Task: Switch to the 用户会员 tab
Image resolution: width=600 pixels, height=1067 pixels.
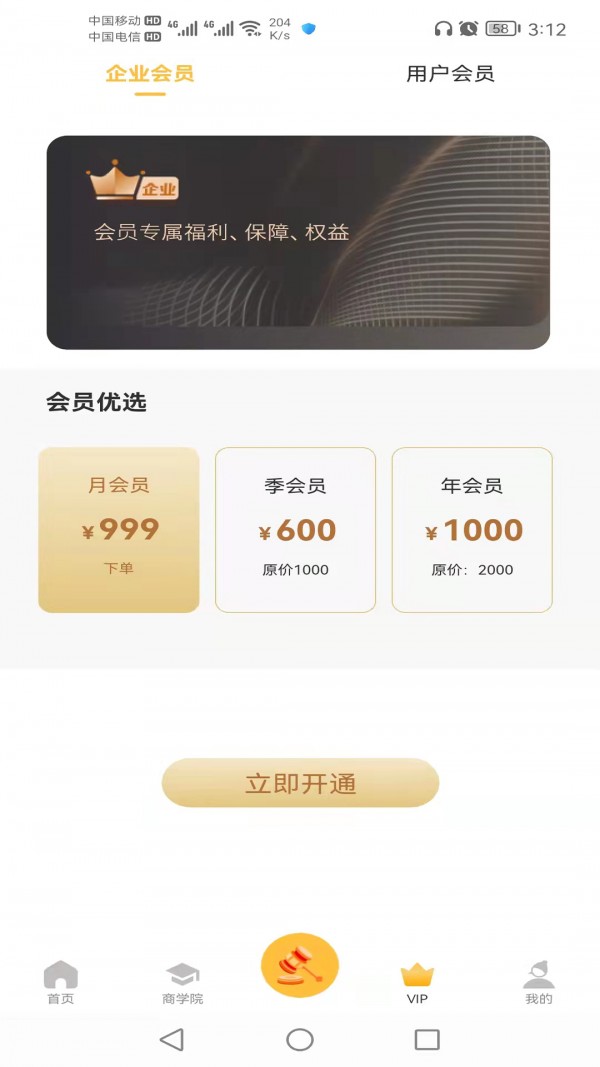Action: (x=450, y=74)
